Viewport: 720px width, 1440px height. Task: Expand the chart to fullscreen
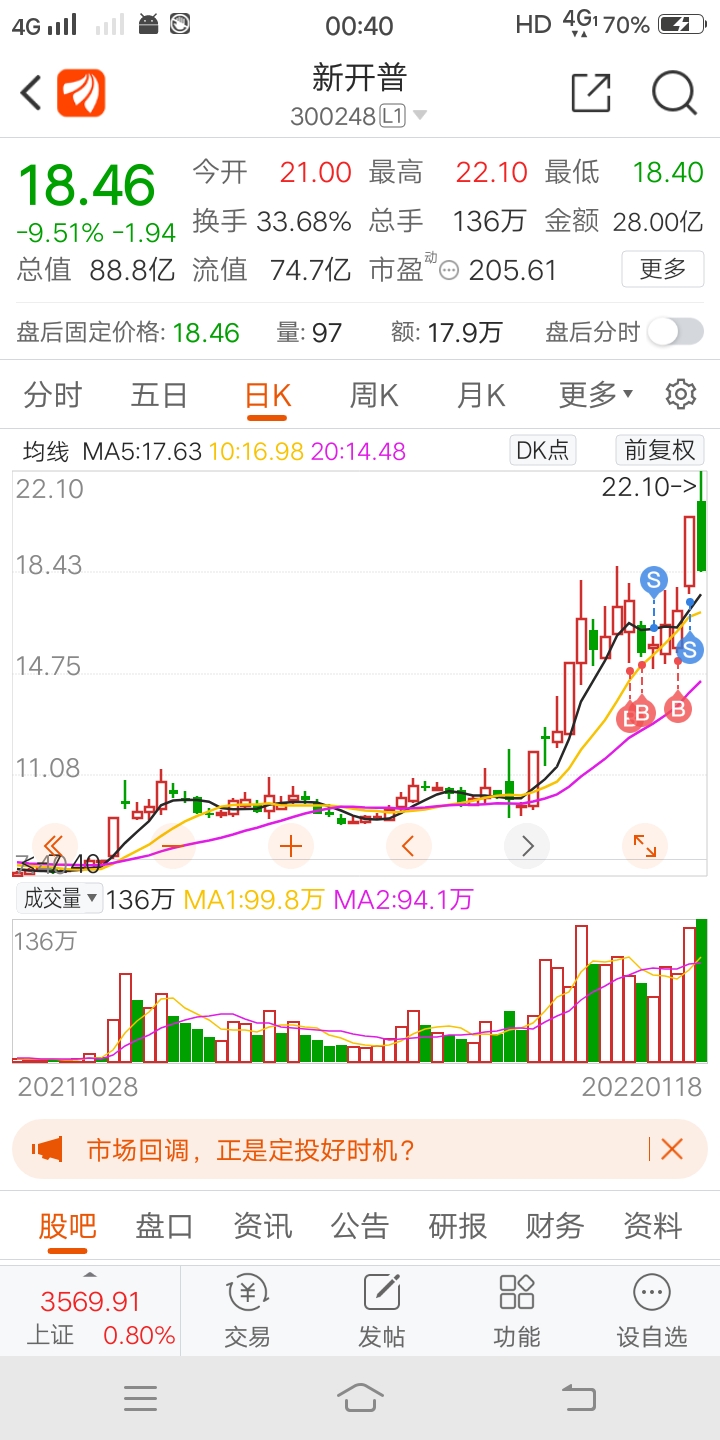coord(645,847)
